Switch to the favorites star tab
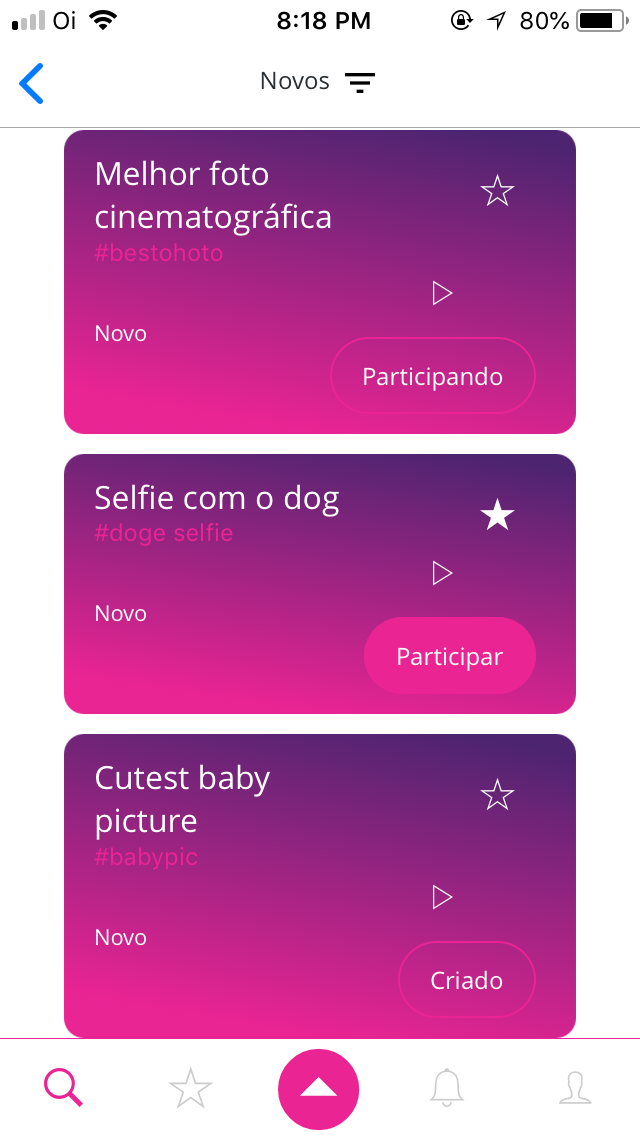This screenshot has width=640, height=1136. (x=191, y=1087)
